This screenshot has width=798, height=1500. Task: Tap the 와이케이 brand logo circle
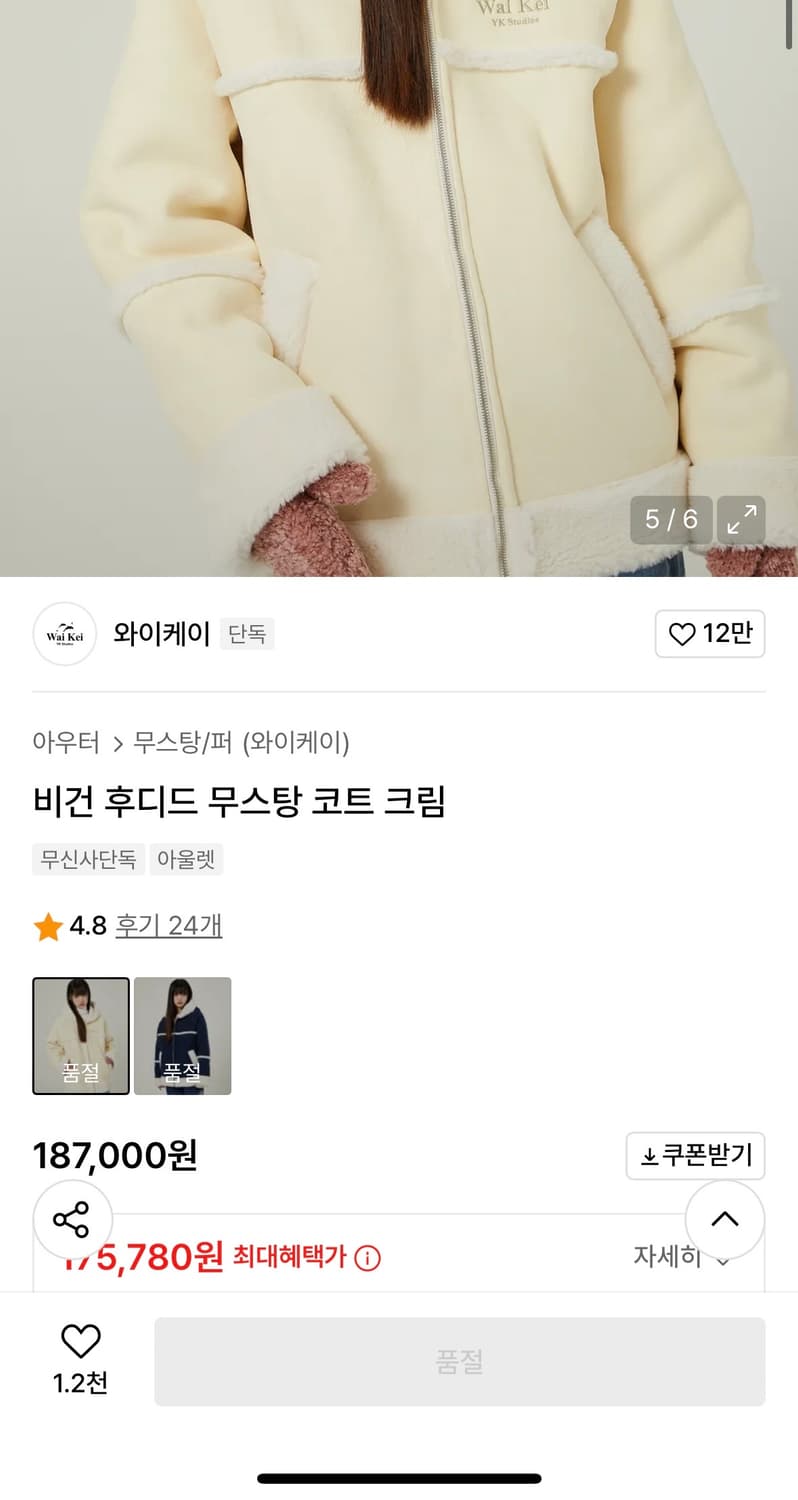pyautogui.click(x=64, y=634)
